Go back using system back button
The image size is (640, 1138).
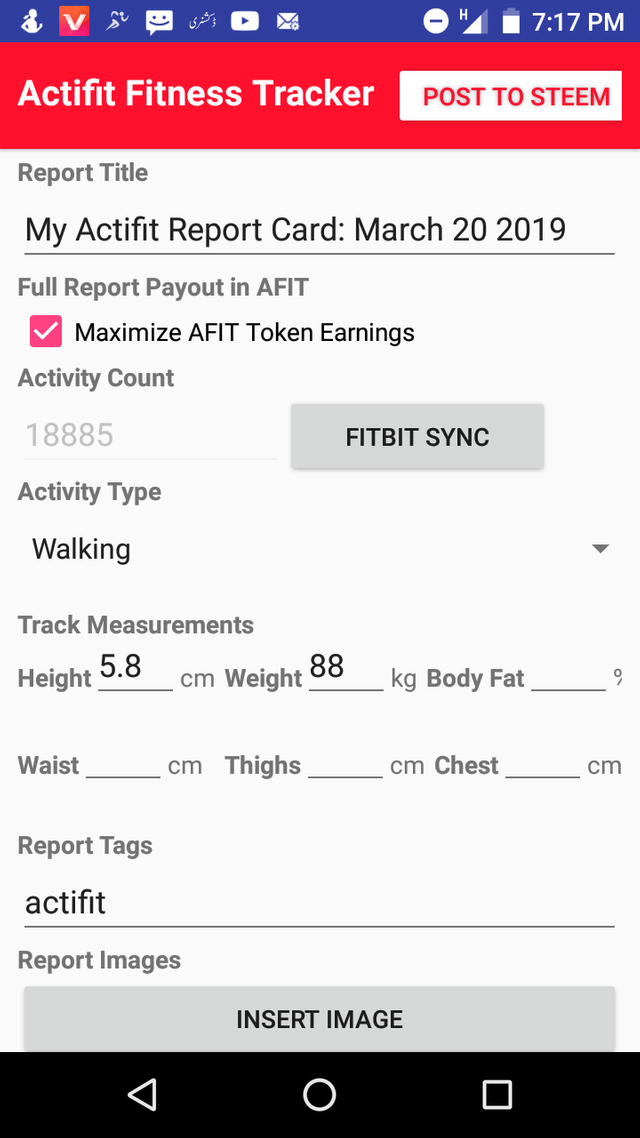141,1094
